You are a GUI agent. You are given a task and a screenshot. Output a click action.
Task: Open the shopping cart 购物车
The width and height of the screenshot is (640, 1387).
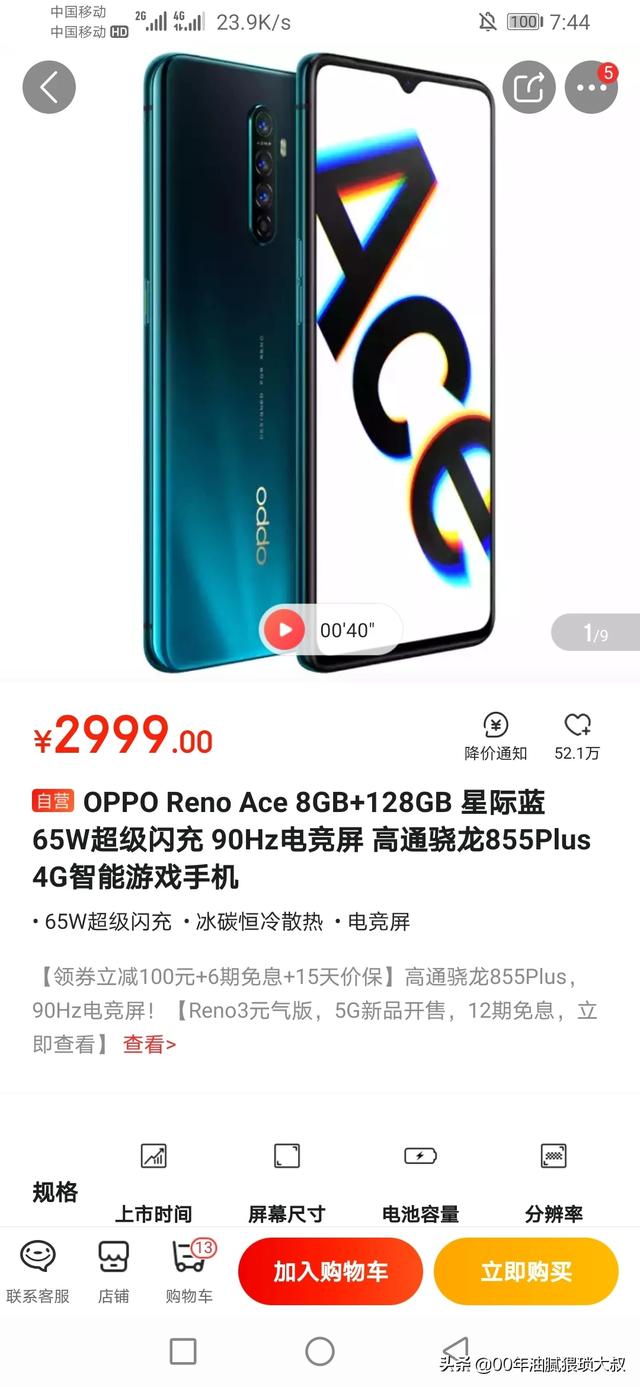coord(189,1271)
